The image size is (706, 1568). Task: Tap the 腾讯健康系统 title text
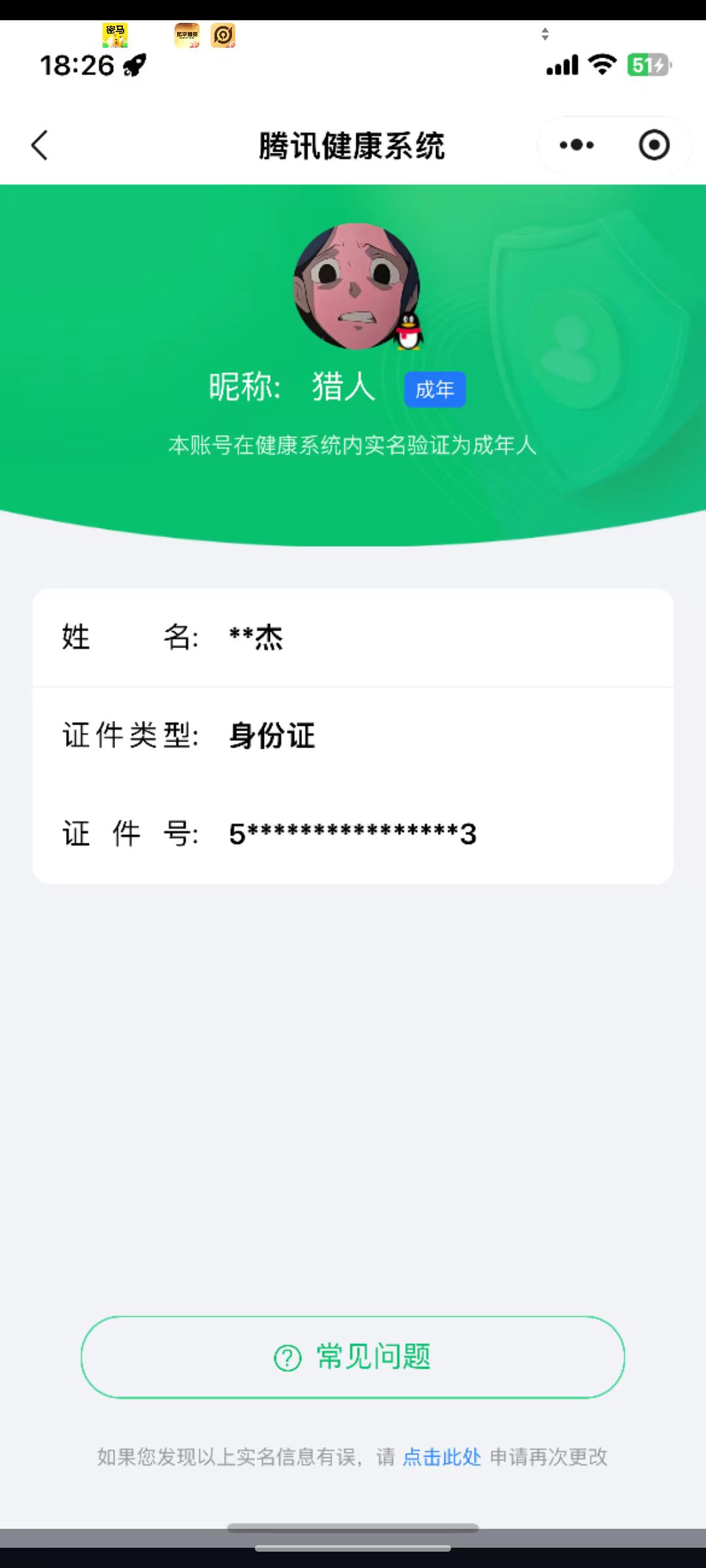tap(353, 146)
